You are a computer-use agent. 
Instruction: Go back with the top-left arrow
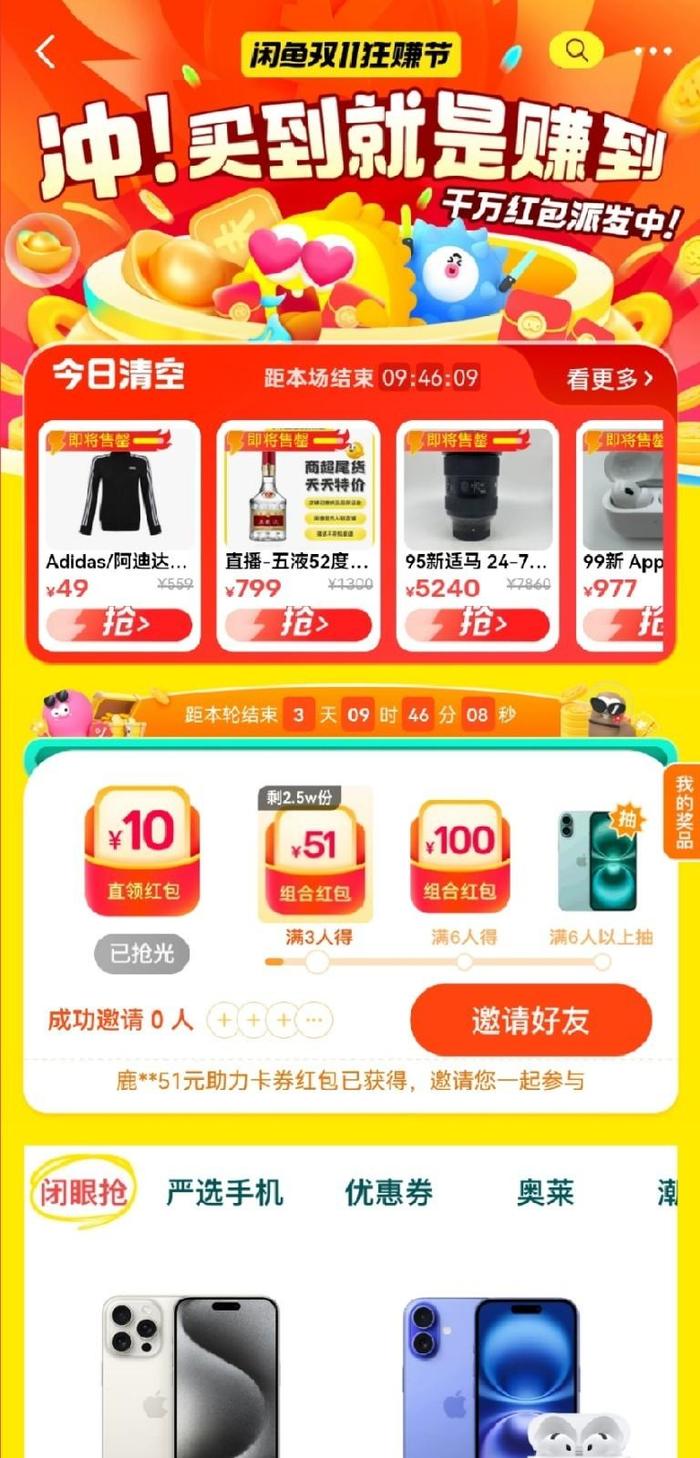click(46, 52)
